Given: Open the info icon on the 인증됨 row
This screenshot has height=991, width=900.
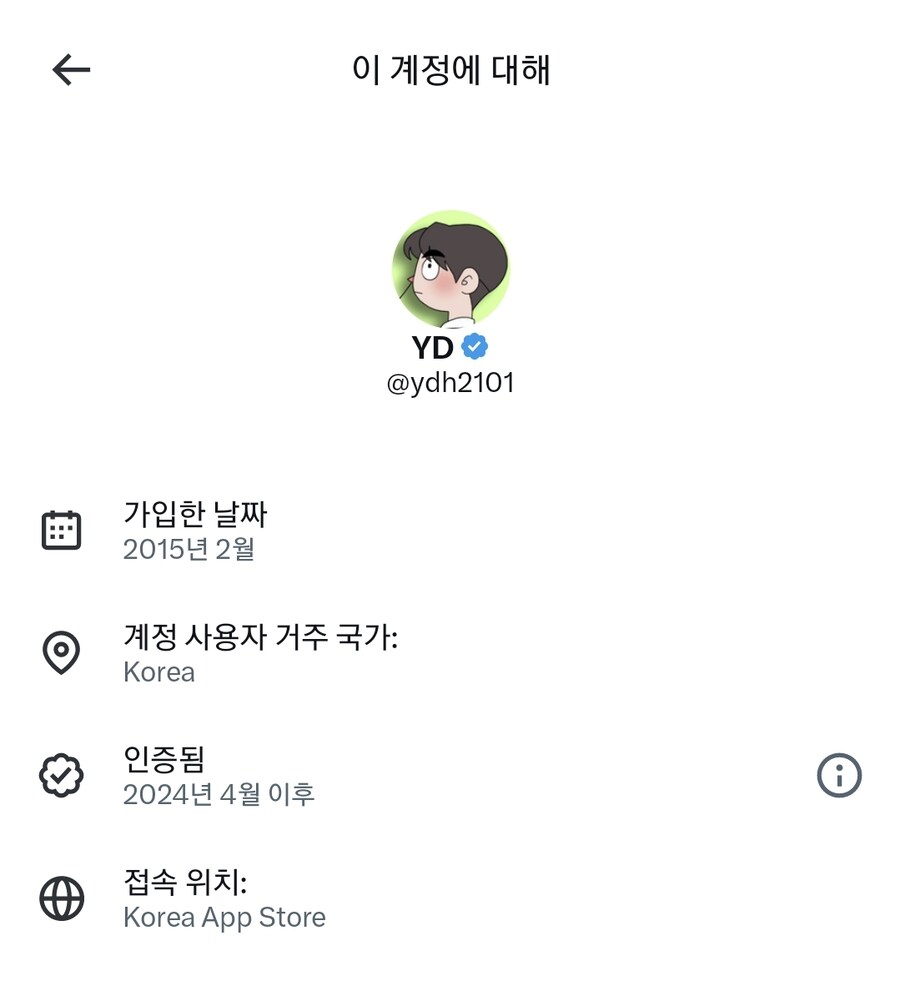Looking at the screenshot, I should coord(838,774).
